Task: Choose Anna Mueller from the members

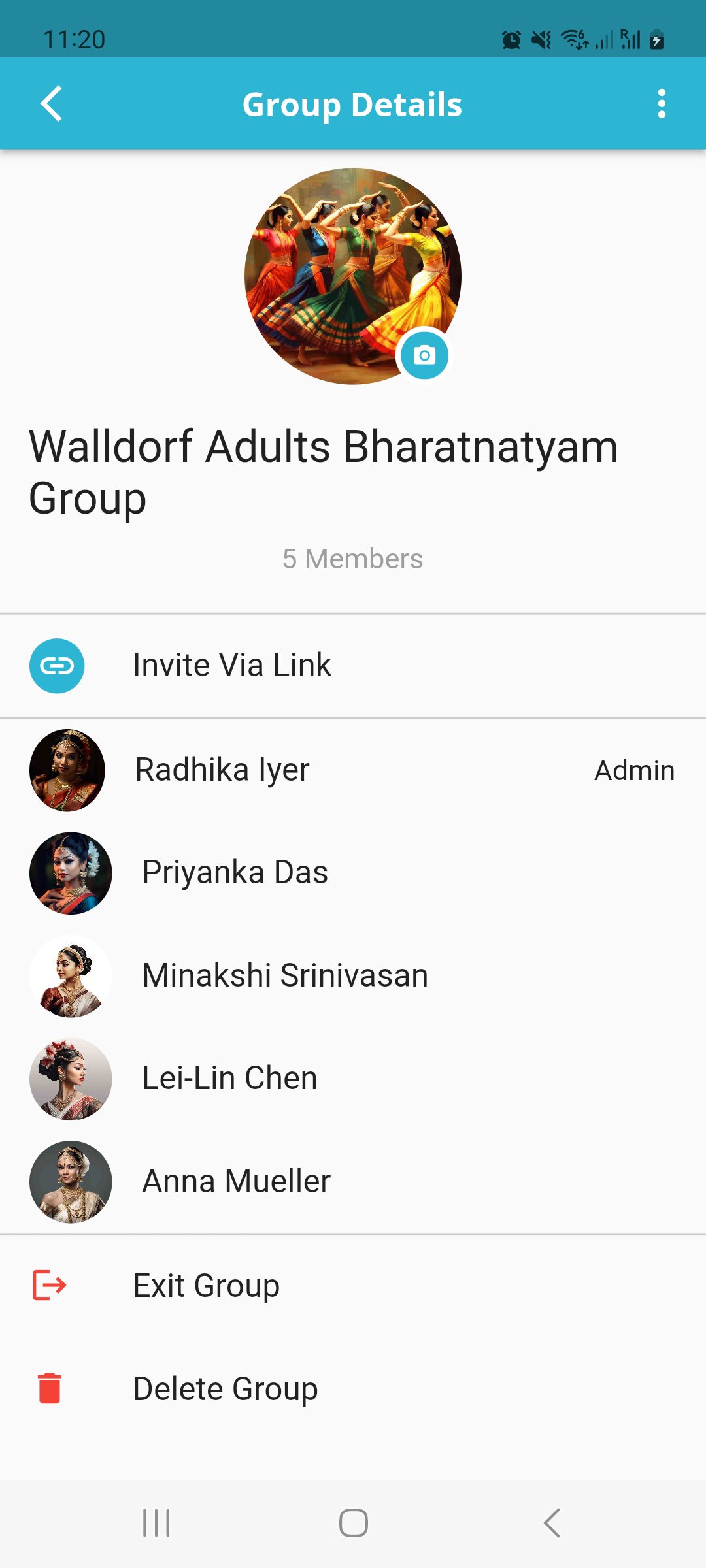Action: coord(236,1182)
